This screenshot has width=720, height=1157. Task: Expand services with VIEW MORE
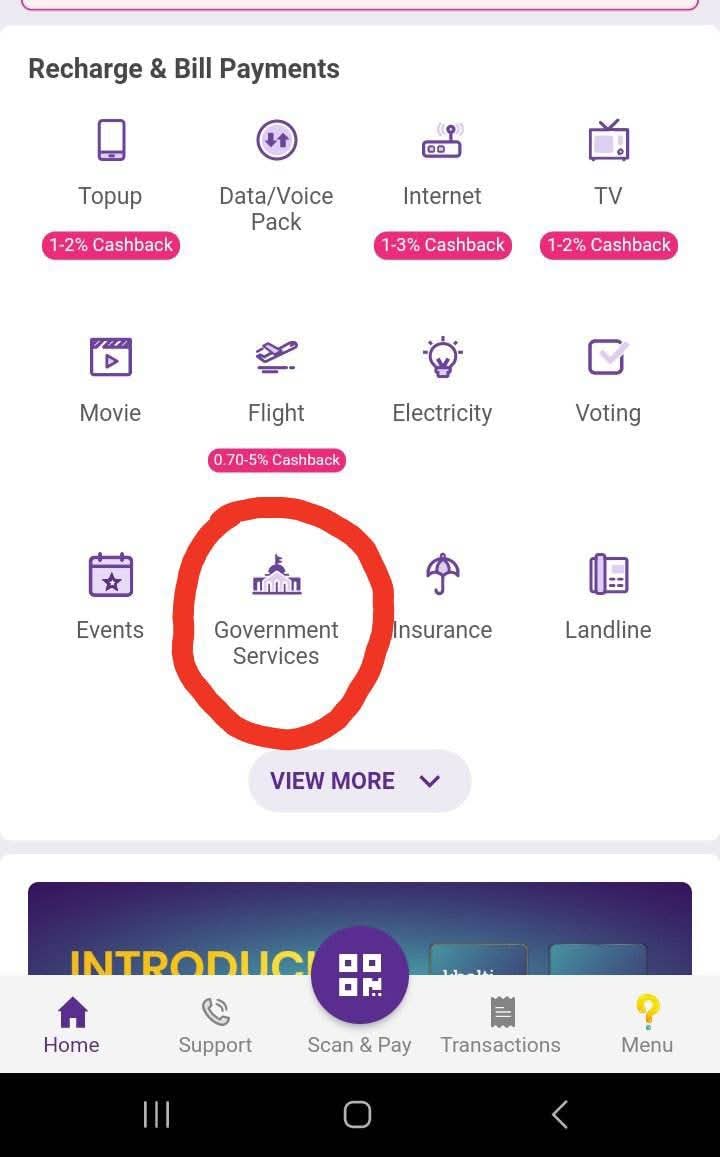(x=359, y=781)
